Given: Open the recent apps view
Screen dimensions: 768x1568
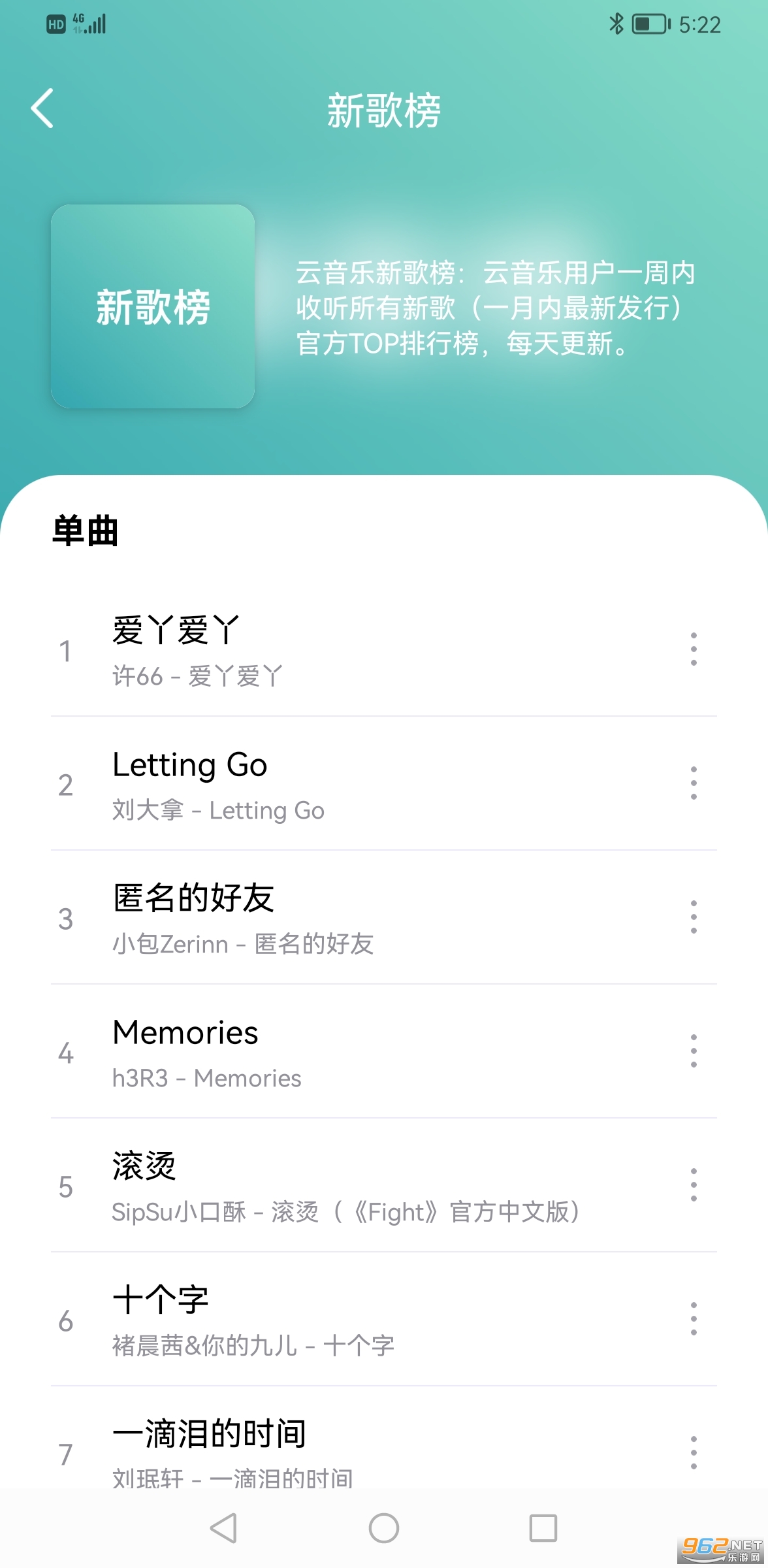Looking at the screenshot, I should pos(543,1529).
